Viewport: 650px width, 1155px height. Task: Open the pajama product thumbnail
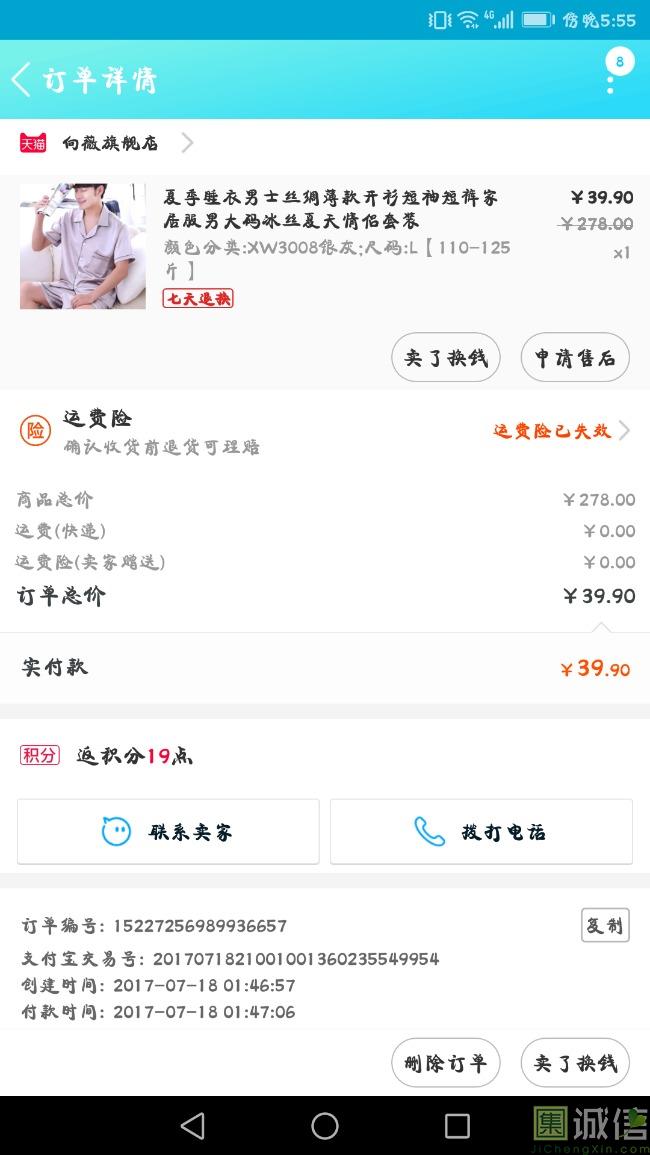point(82,246)
